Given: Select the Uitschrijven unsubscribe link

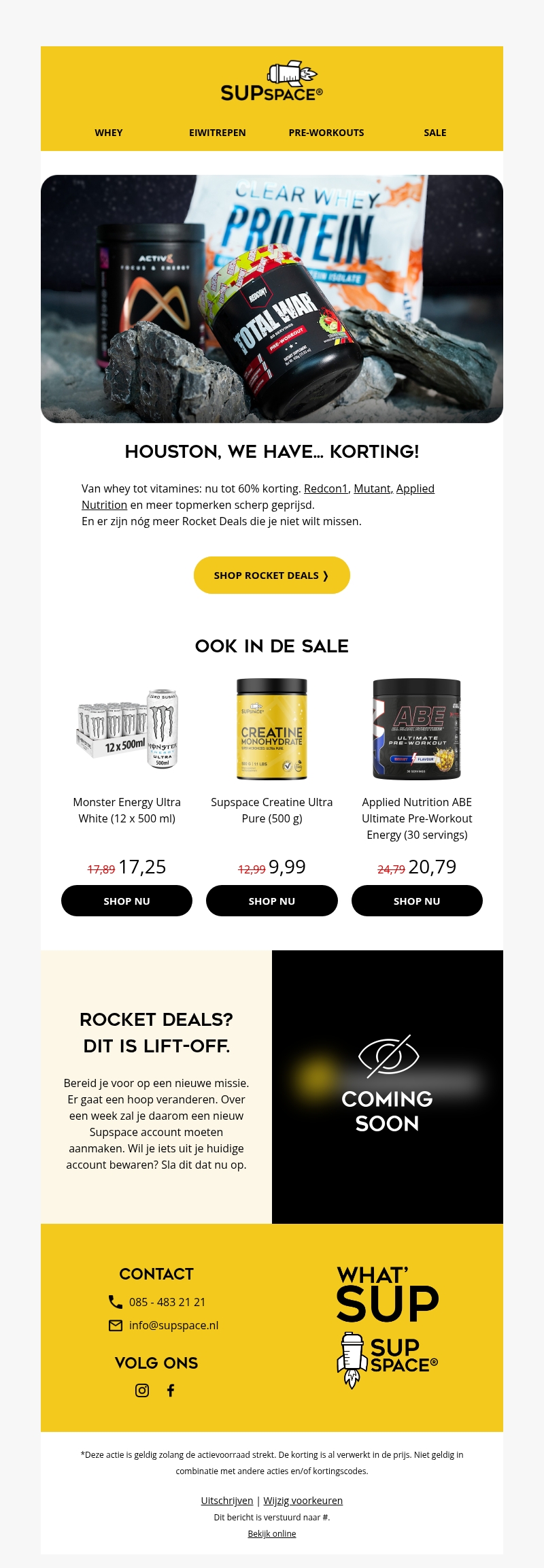Looking at the screenshot, I should [227, 1501].
